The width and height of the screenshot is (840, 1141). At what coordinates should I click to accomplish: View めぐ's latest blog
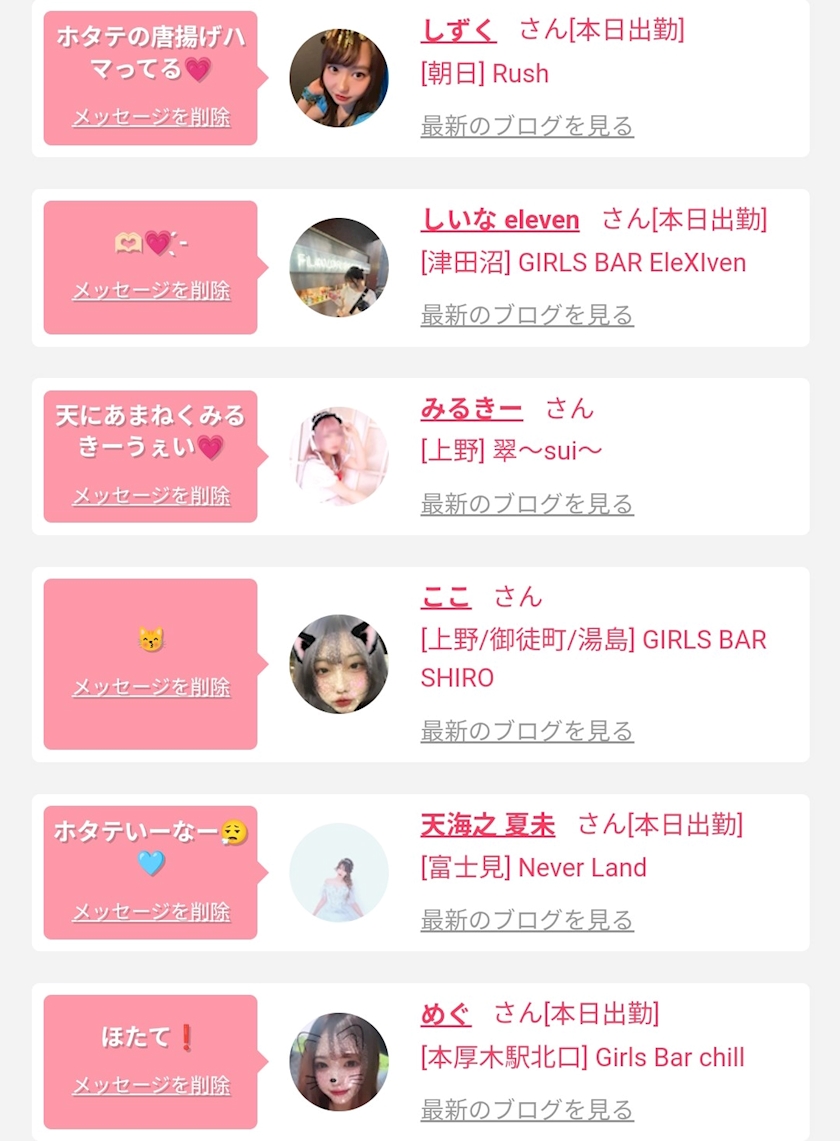527,1110
